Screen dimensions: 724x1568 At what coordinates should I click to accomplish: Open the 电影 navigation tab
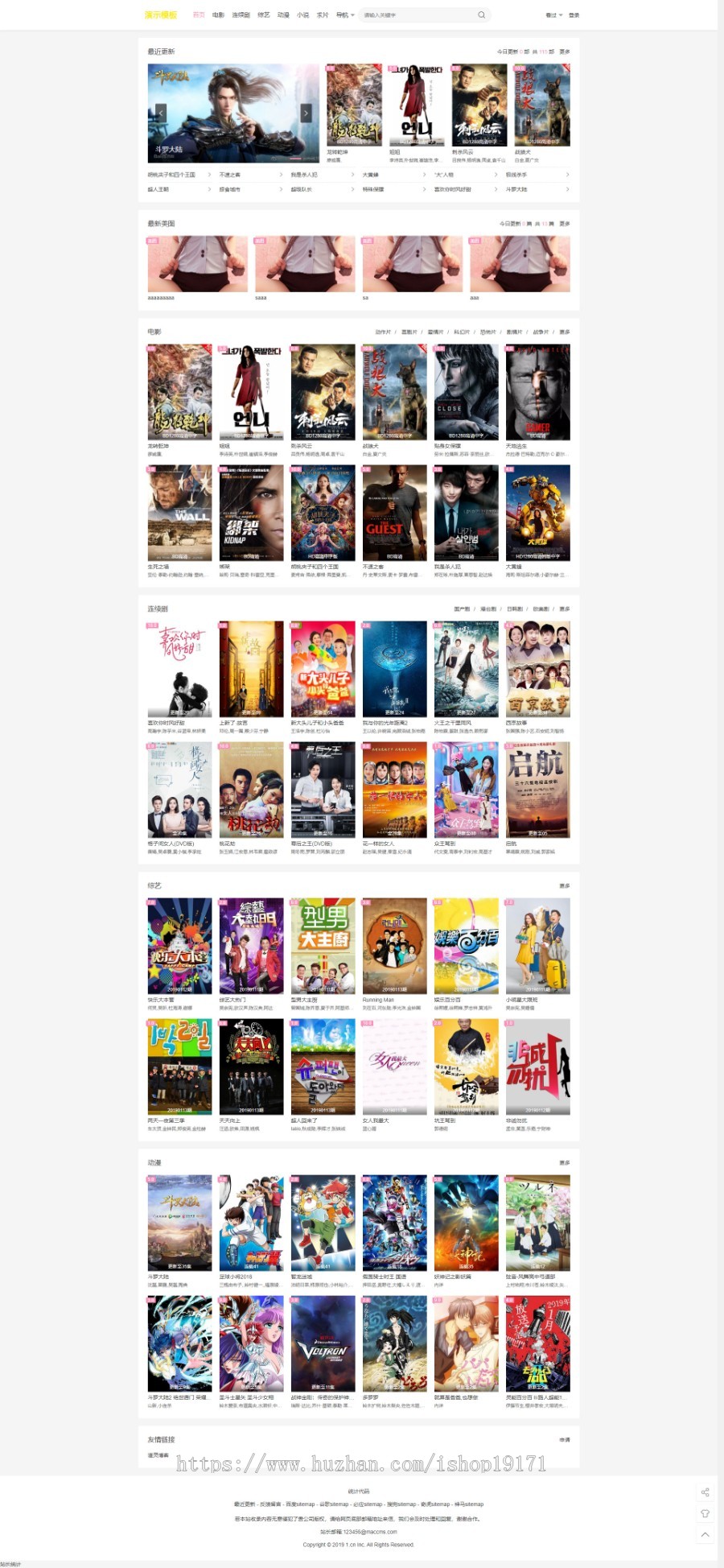coord(218,15)
